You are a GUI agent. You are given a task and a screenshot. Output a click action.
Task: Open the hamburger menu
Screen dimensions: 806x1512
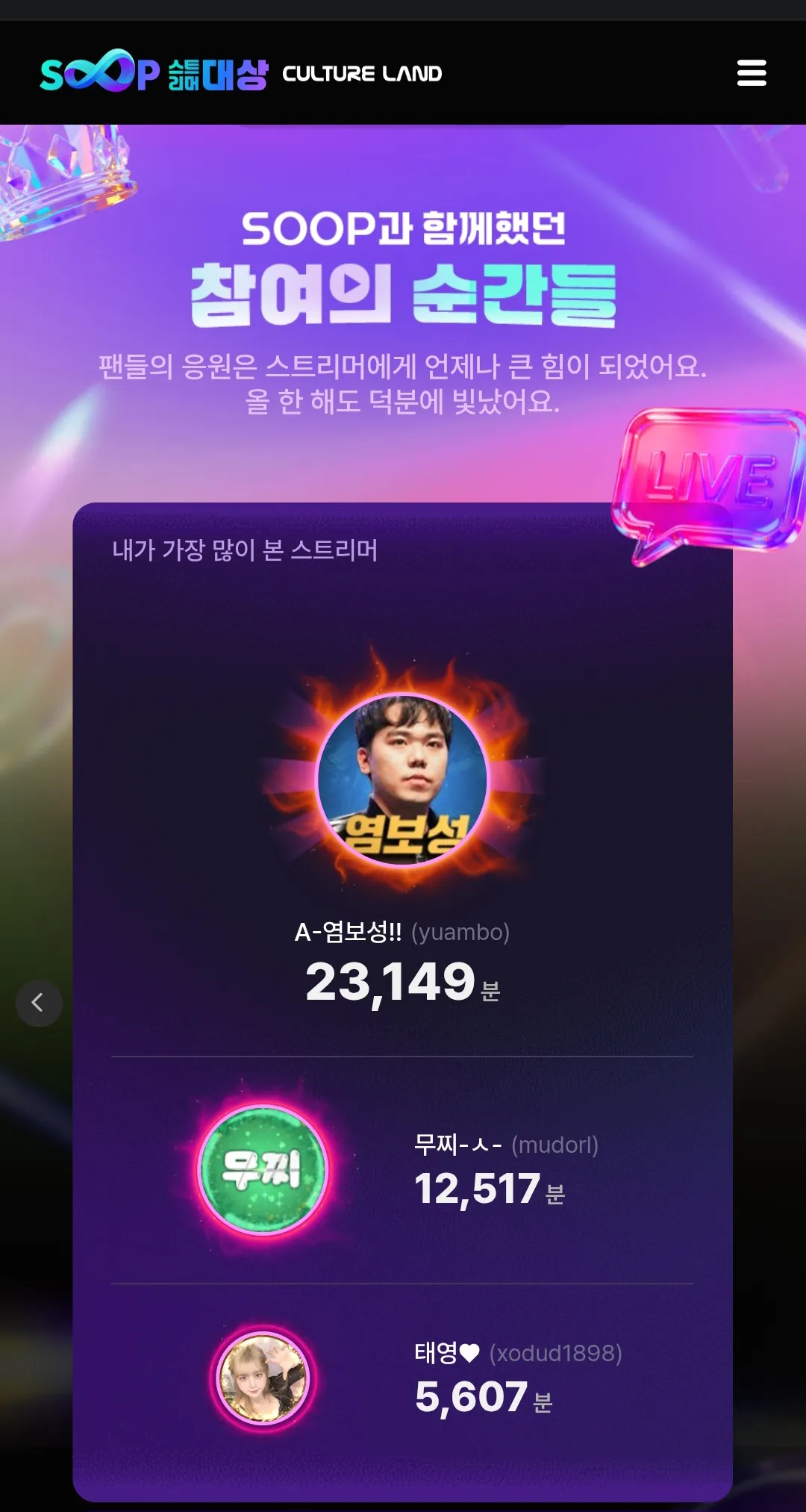(751, 73)
